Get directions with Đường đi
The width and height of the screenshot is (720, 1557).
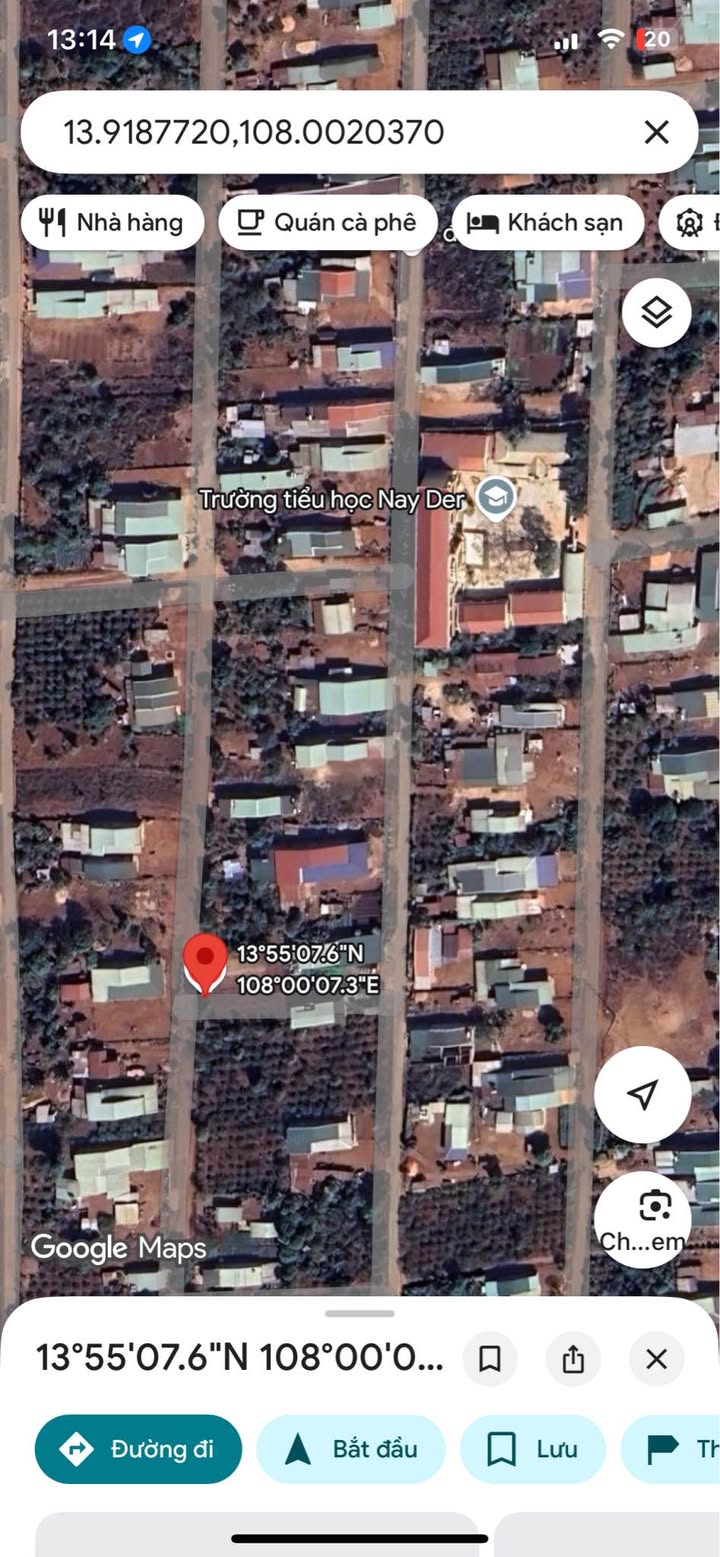coord(138,1449)
